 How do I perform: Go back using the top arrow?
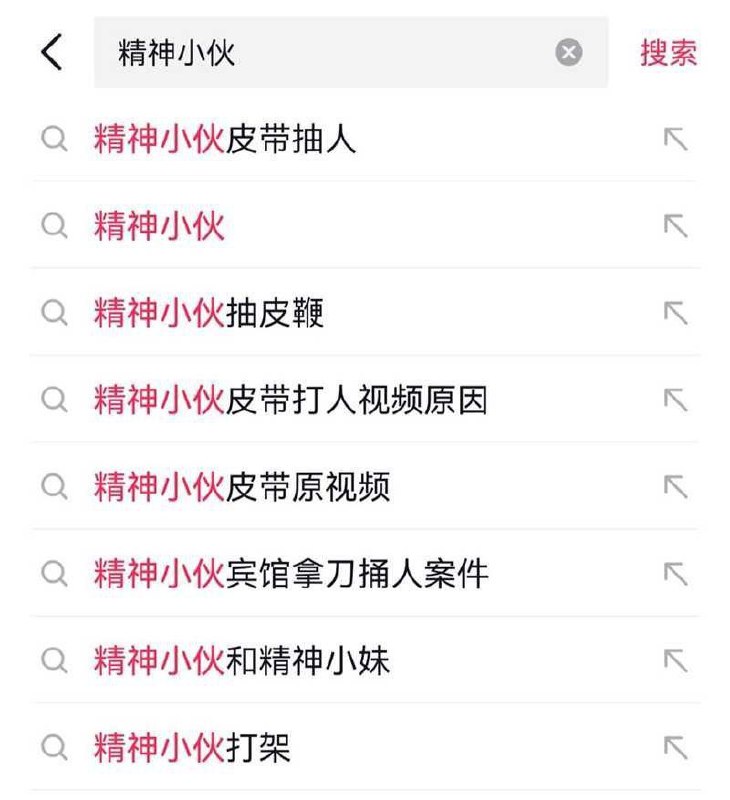52,52
